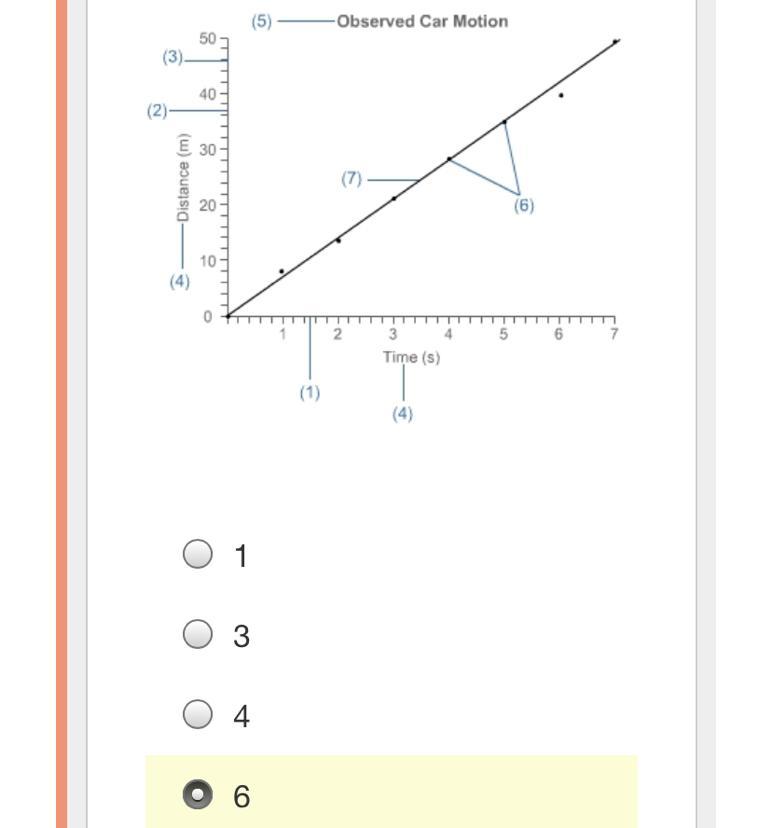Select answer option 1
The height and width of the screenshot is (828, 772).
(x=198, y=554)
